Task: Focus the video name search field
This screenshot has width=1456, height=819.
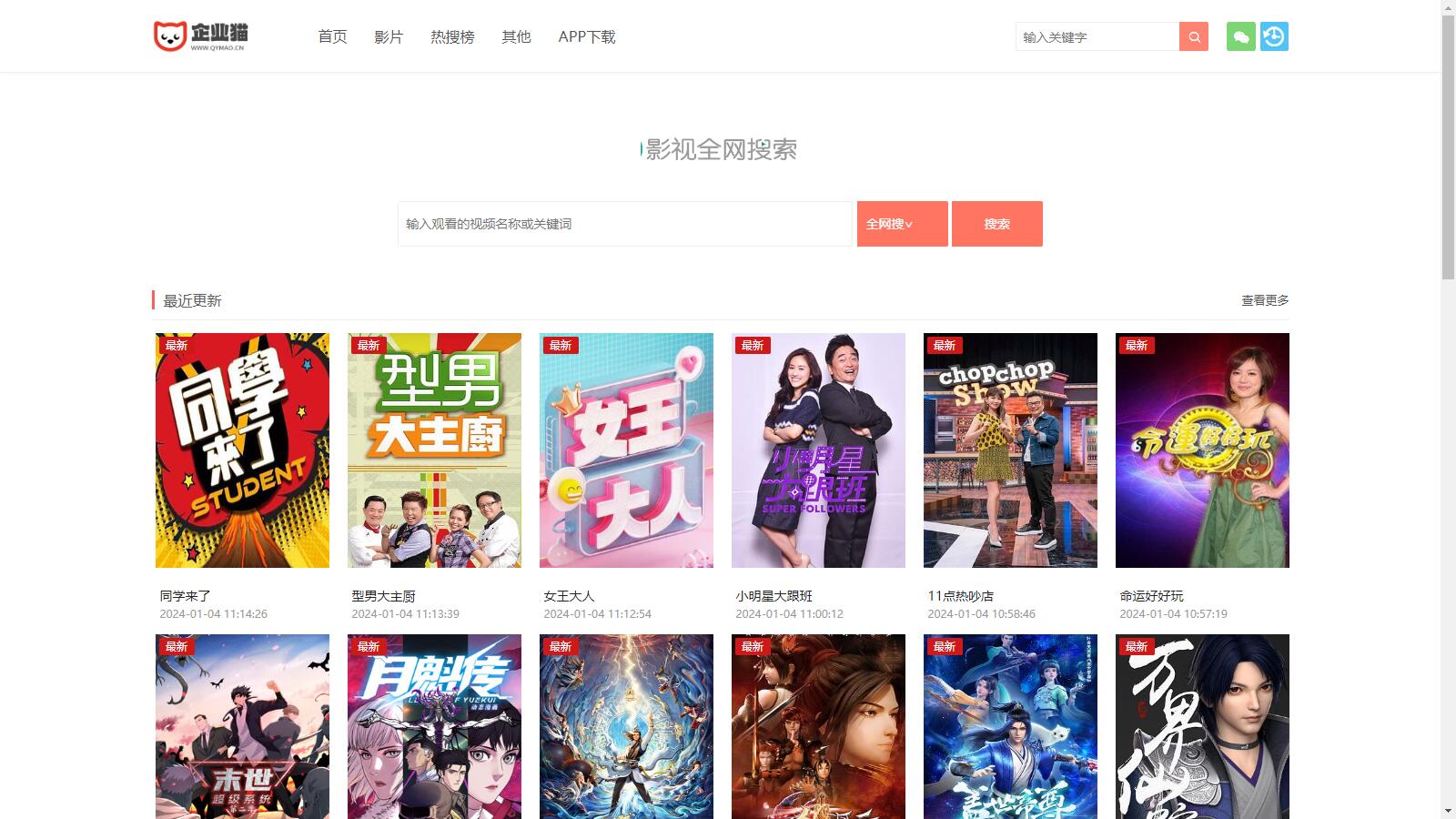Action: (x=624, y=224)
